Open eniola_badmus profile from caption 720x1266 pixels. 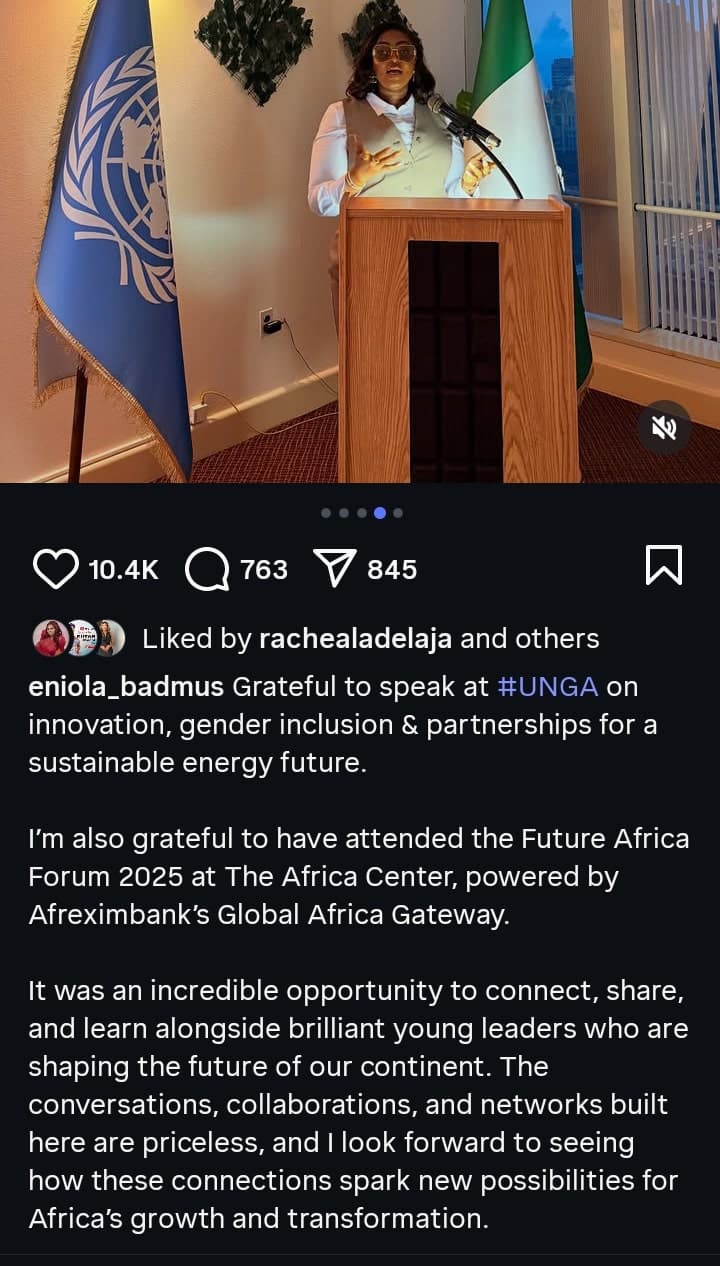tap(125, 687)
